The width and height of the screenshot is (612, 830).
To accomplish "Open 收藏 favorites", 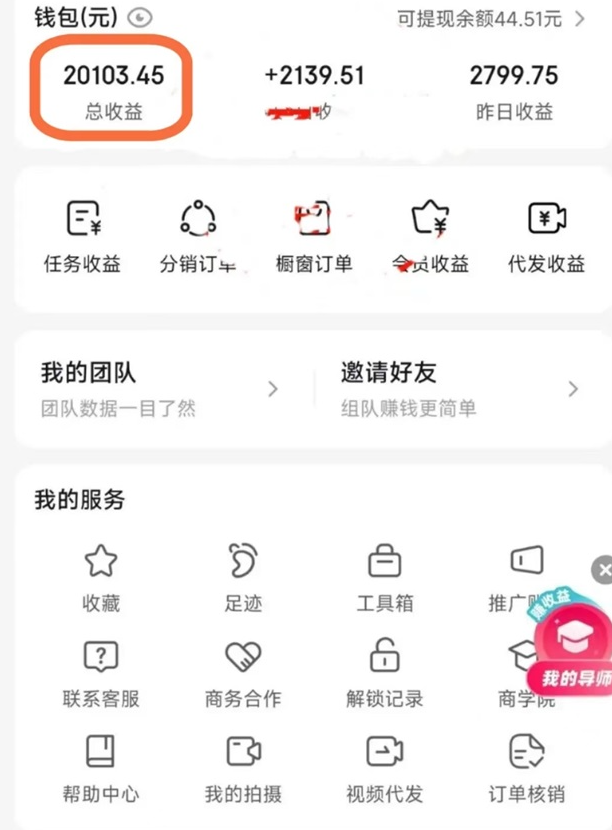I will coord(100,577).
